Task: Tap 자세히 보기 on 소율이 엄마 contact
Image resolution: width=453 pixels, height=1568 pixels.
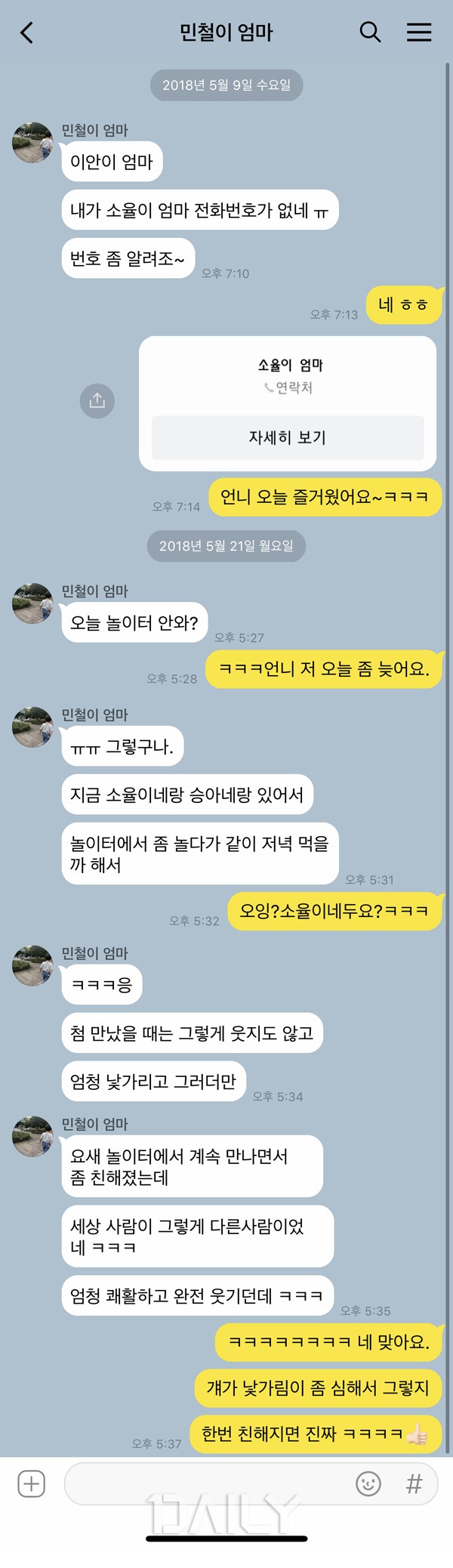Action: click(288, 437)
